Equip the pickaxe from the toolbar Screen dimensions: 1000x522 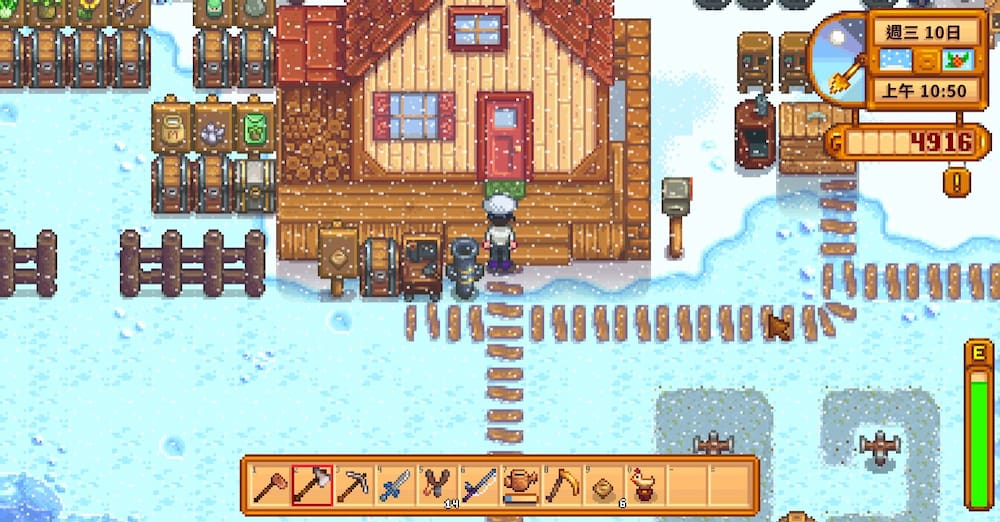pos(352,485)
